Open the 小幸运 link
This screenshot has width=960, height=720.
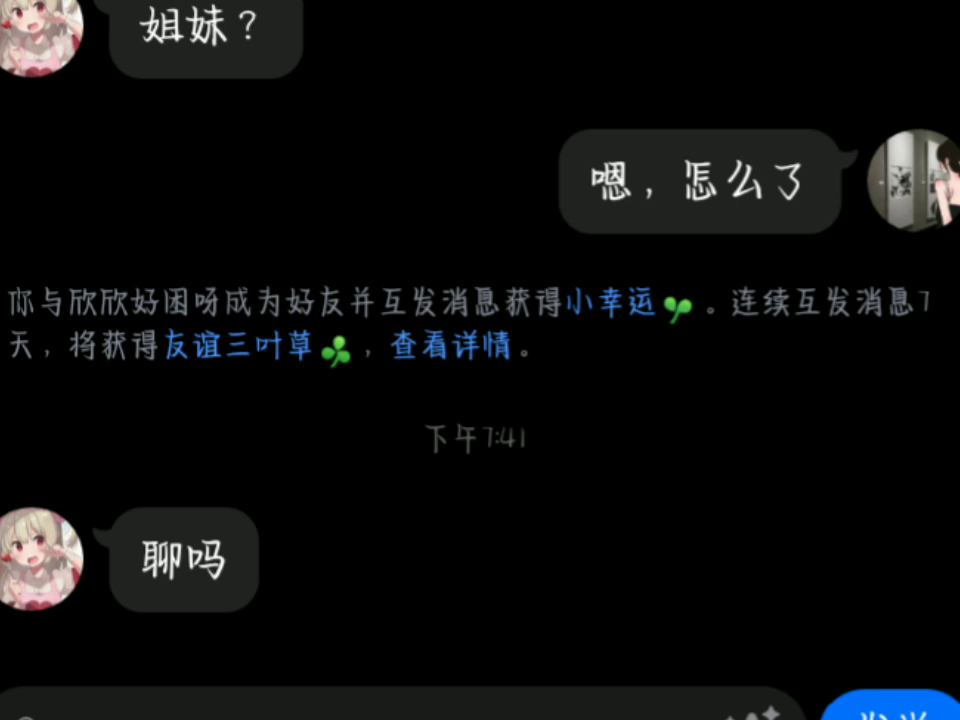tap(610, 304)
